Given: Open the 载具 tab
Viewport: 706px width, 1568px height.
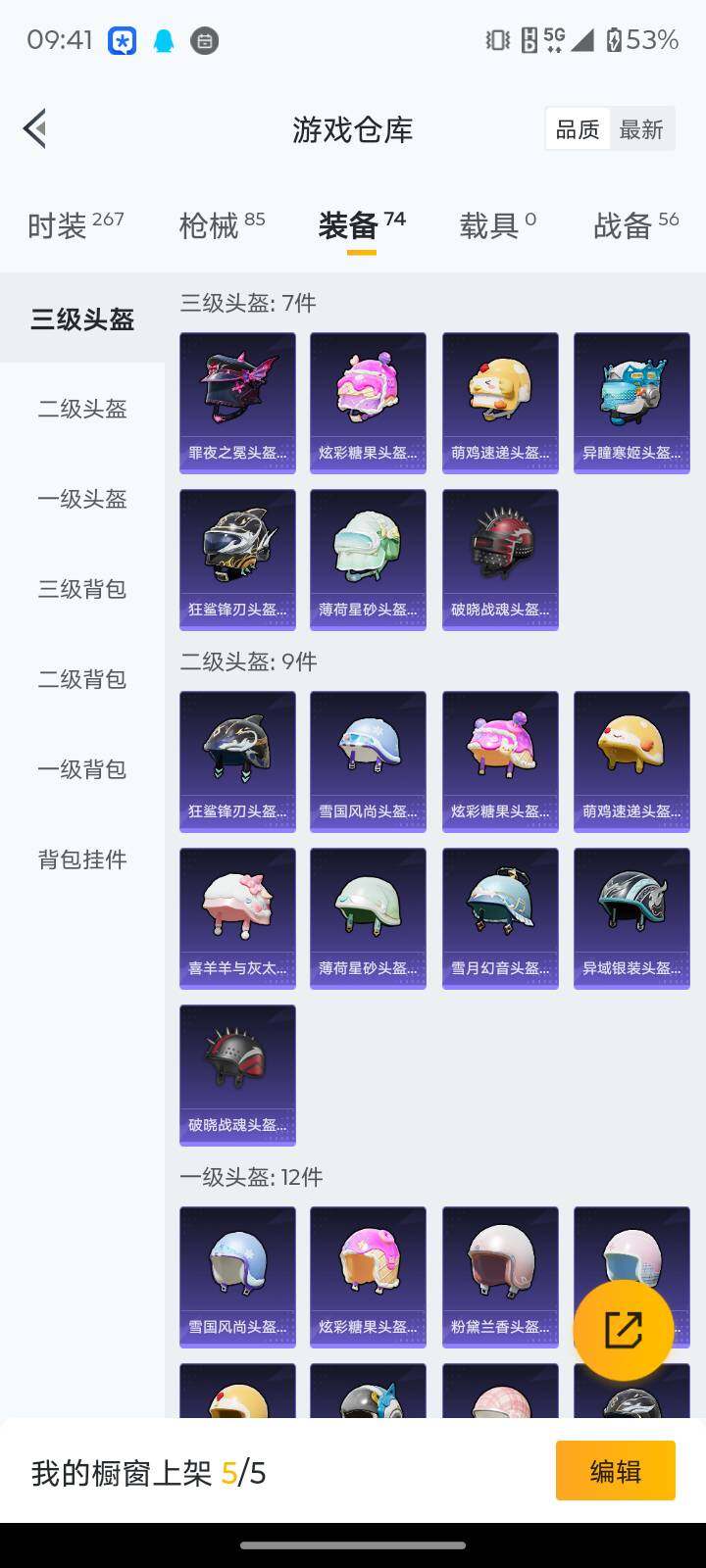Looking at the screenshot, I should coord(497,225).
